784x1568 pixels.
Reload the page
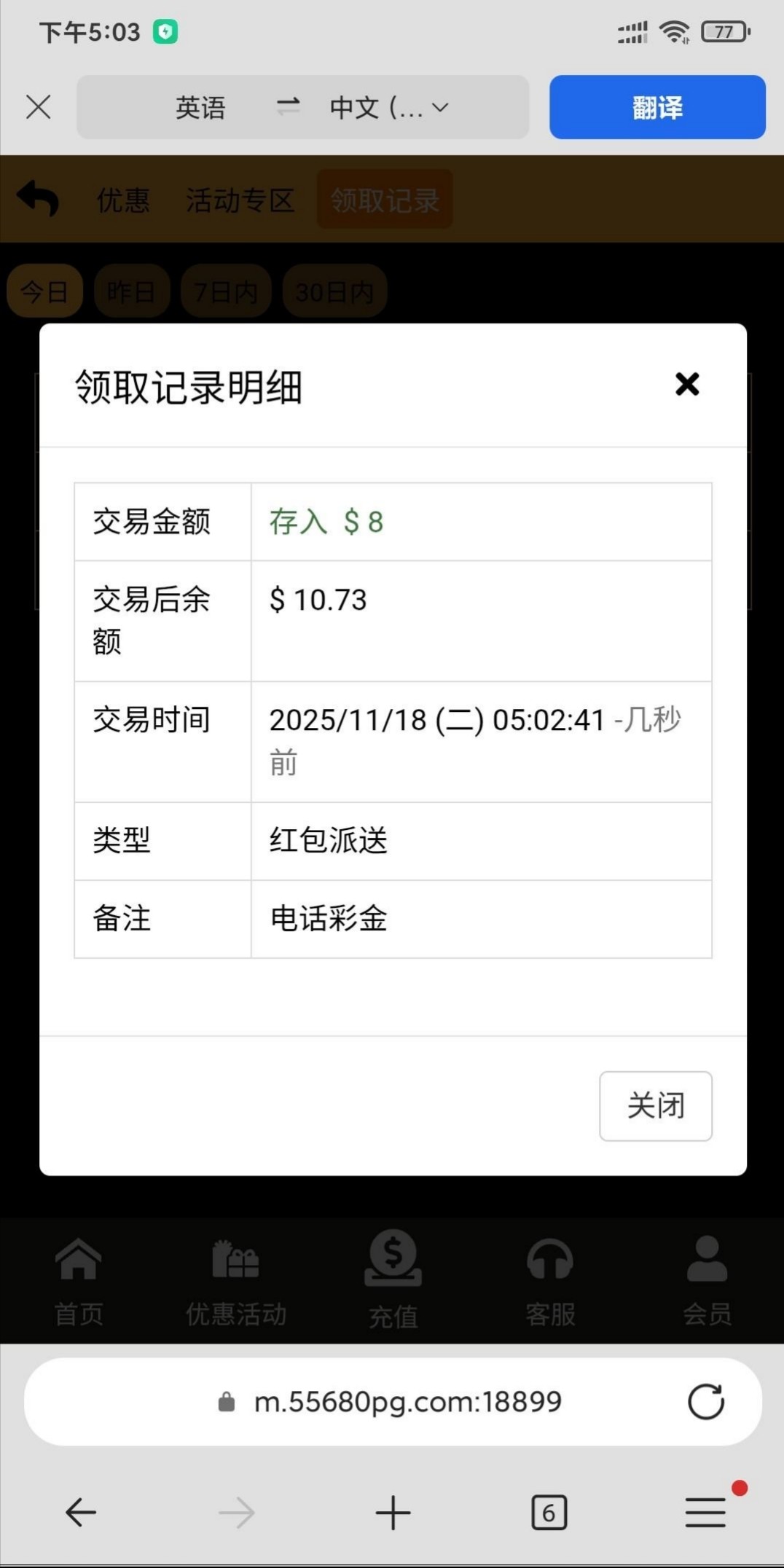click(x=705, y=1401)
